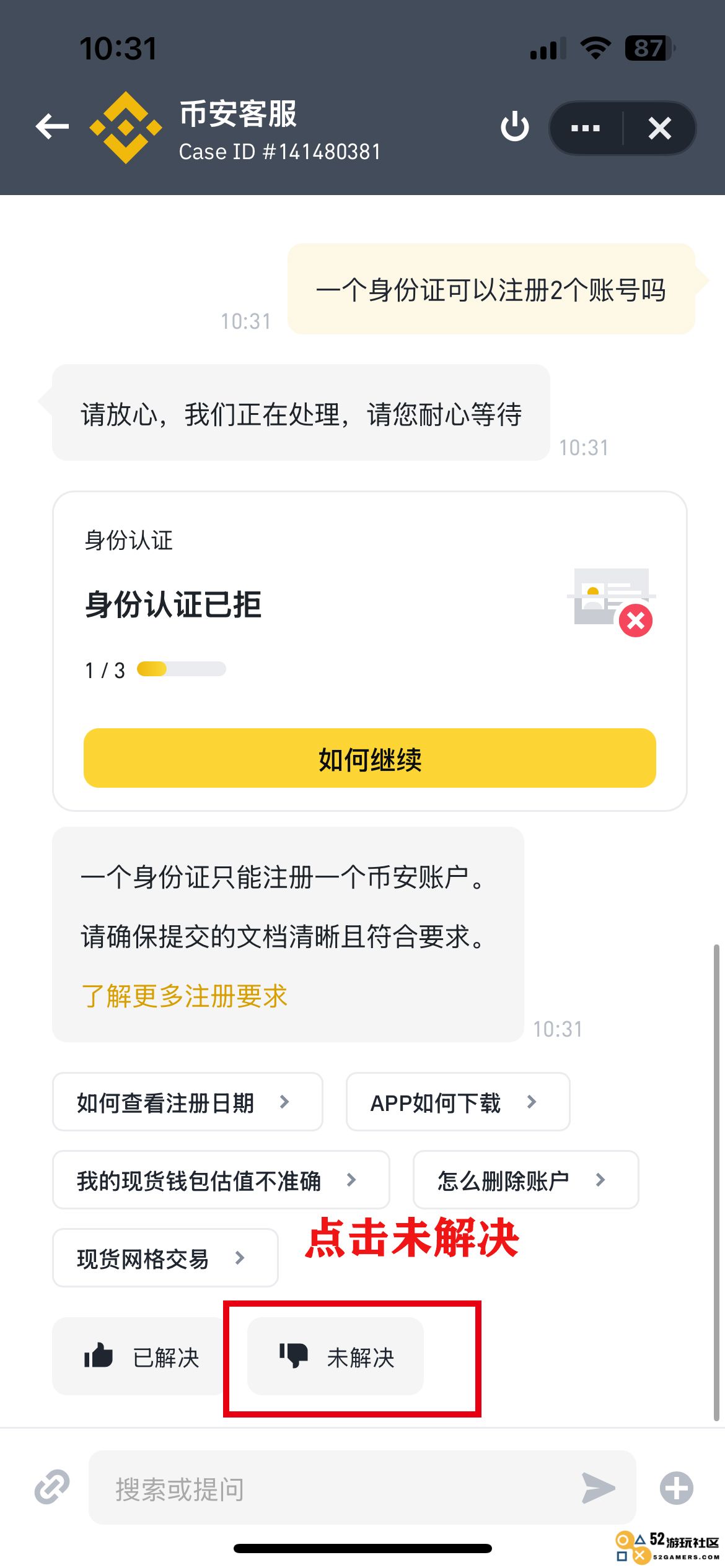Tap the link icon beside input

52,1486
